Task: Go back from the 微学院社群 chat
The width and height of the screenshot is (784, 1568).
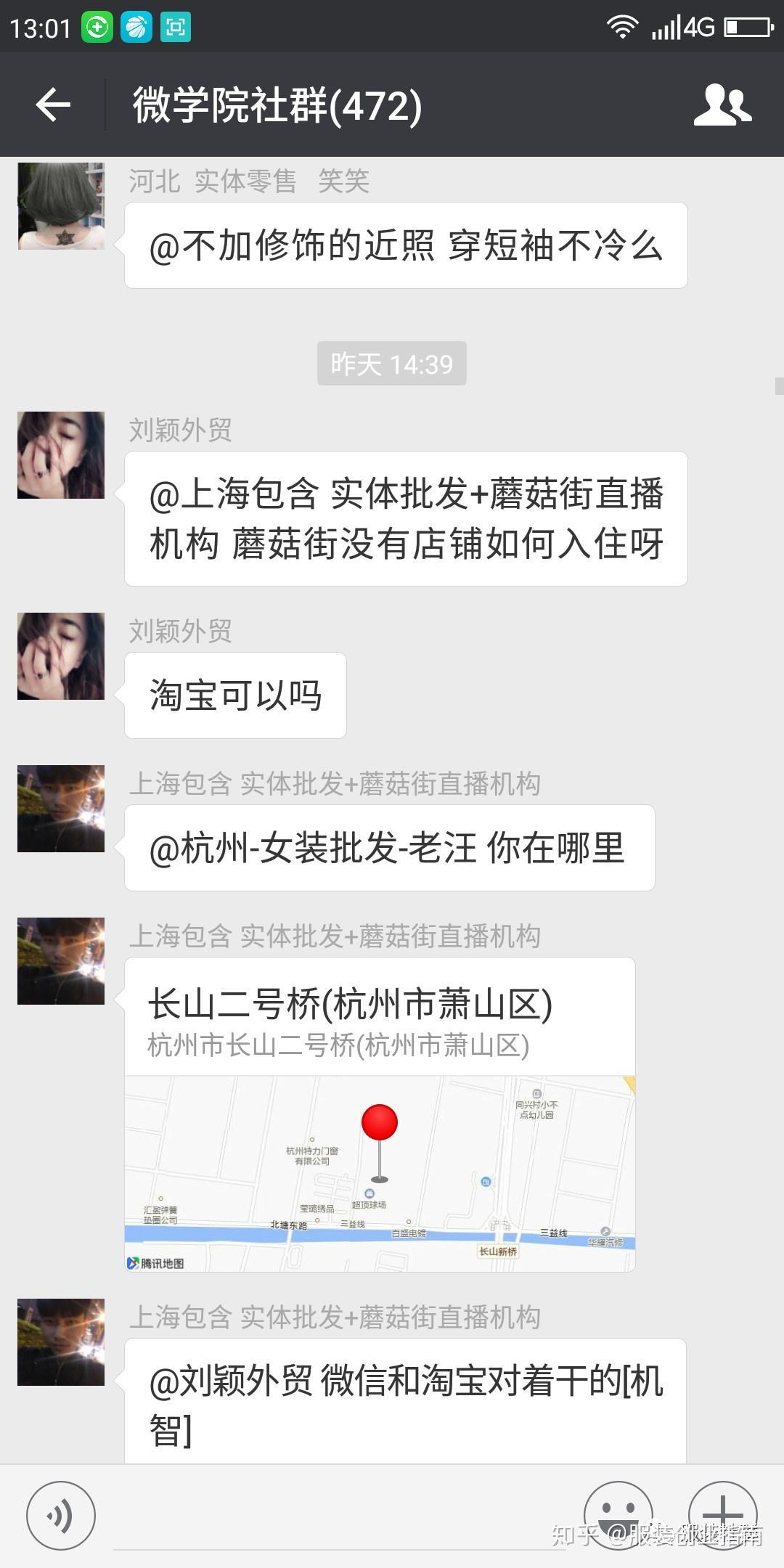Action: [53, 105]
